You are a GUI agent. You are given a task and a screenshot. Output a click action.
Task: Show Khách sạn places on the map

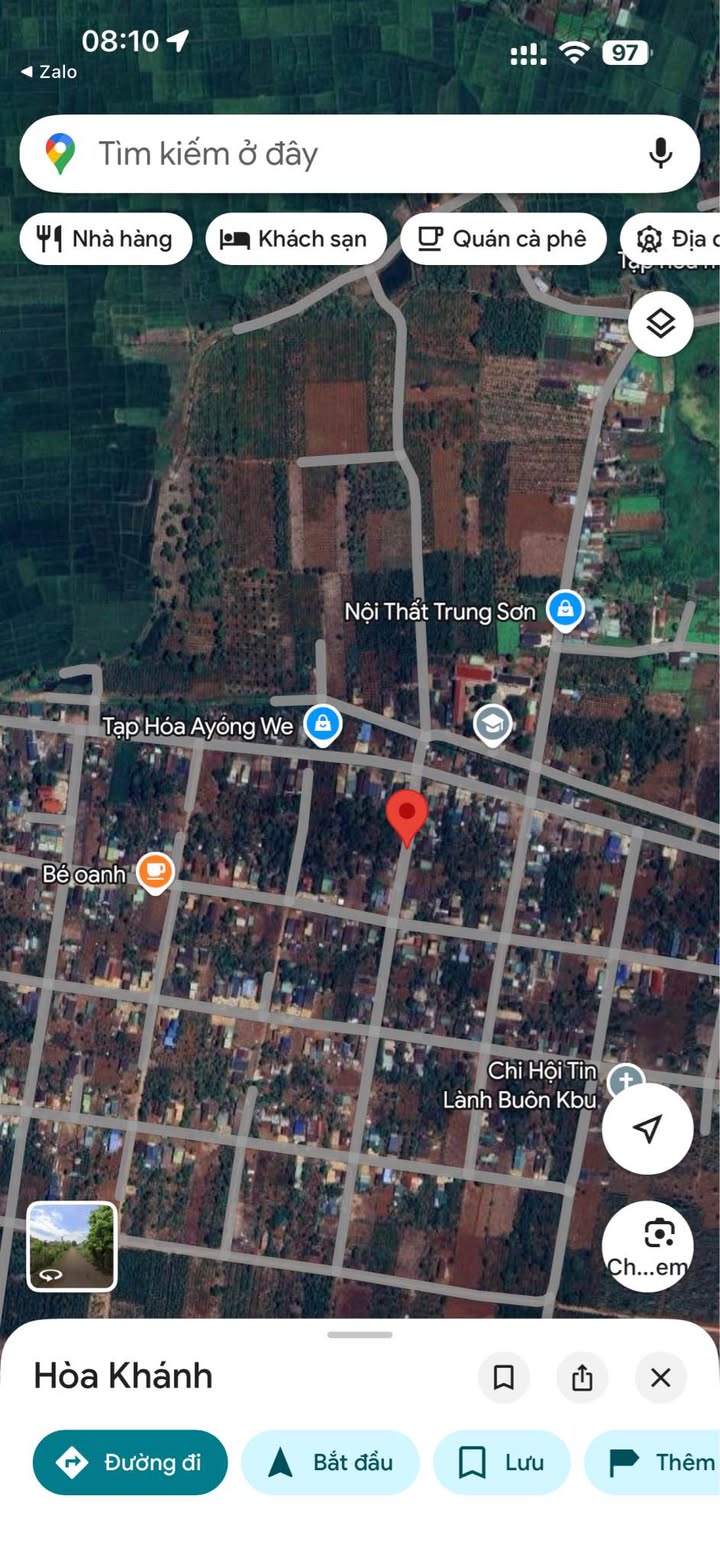pos(296,239)
